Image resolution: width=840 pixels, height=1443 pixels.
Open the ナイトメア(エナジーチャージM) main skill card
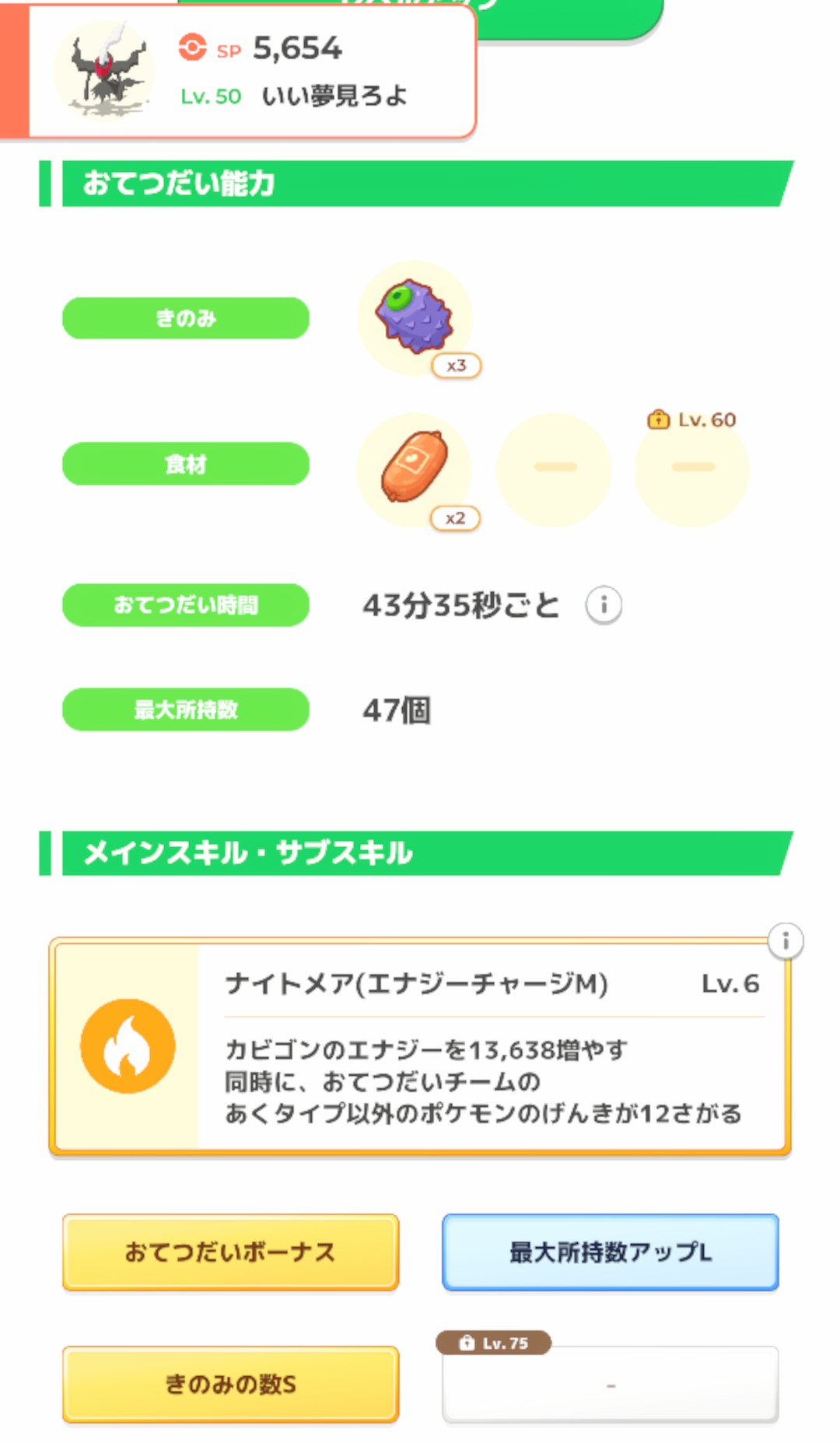pos(420,1046)
